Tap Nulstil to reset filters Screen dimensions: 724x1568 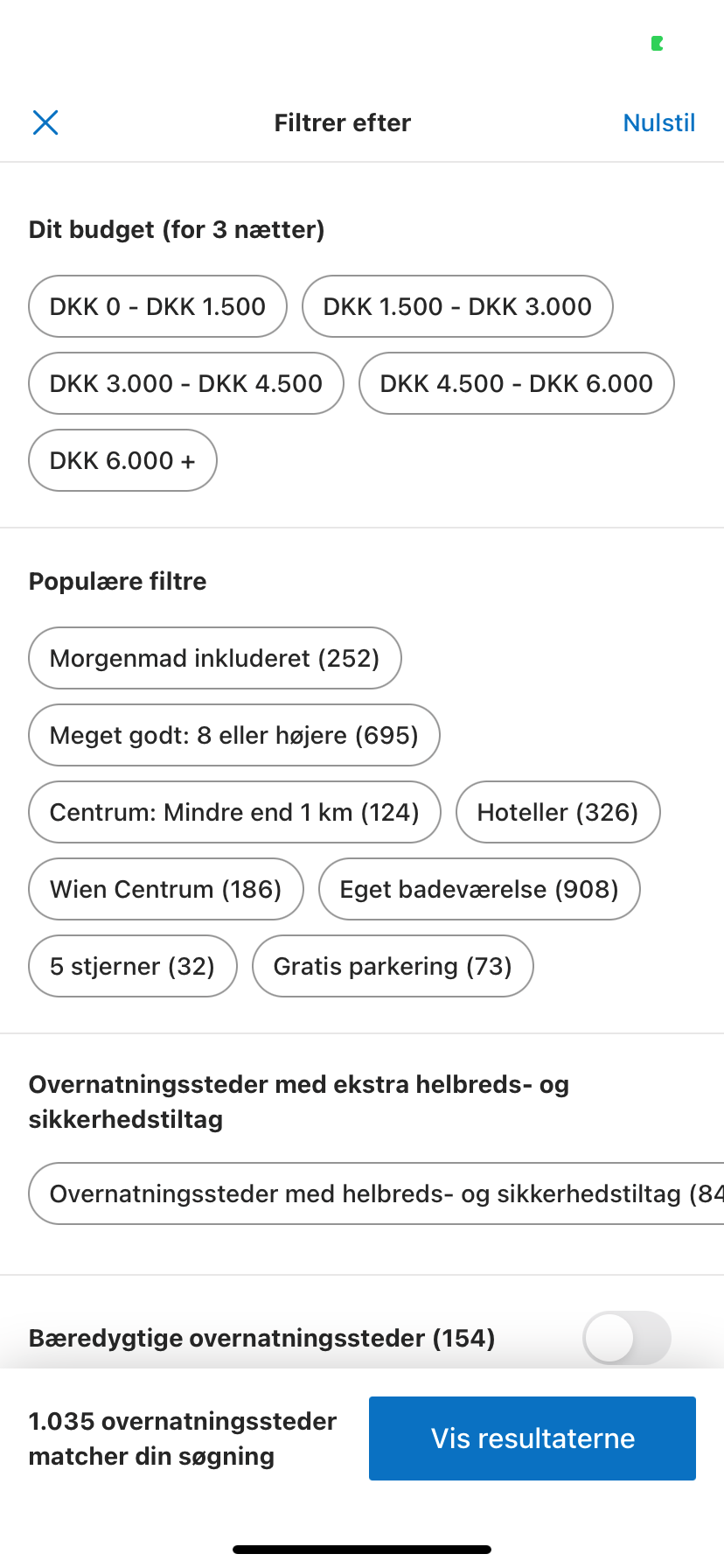pyautogui.click(x=658, y=122)
